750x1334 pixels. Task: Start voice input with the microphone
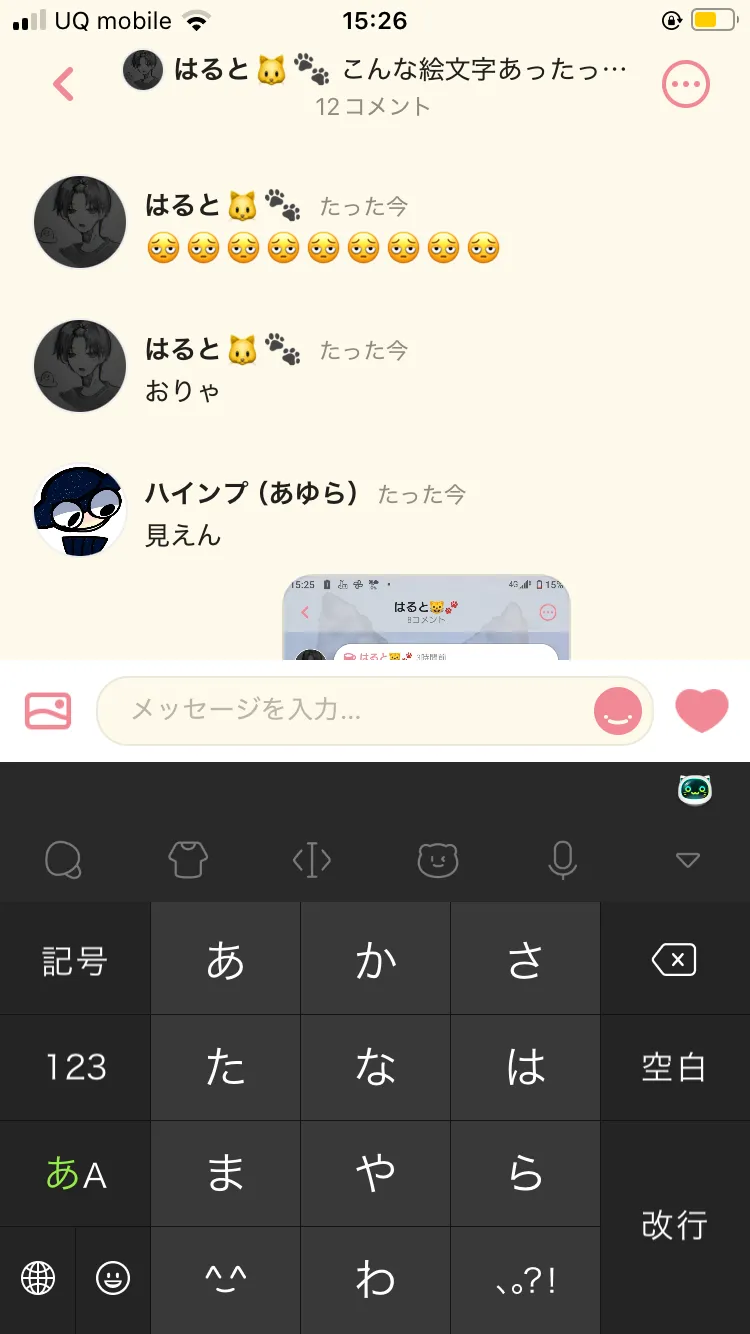tap(562, 859)
